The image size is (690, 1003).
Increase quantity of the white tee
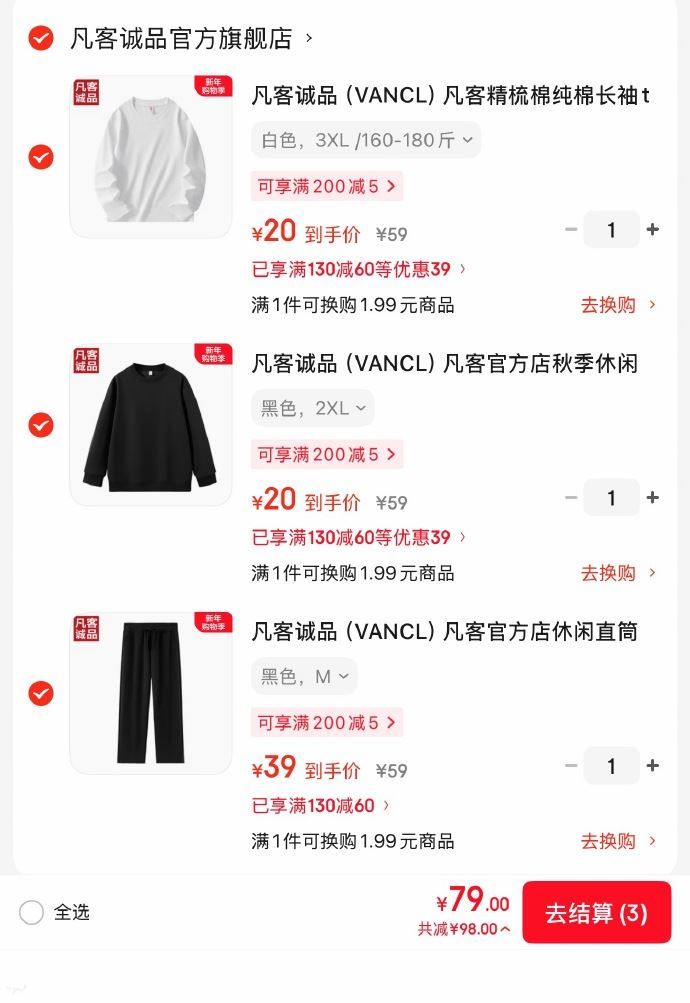pyautogui.click(x=653, y=230)
